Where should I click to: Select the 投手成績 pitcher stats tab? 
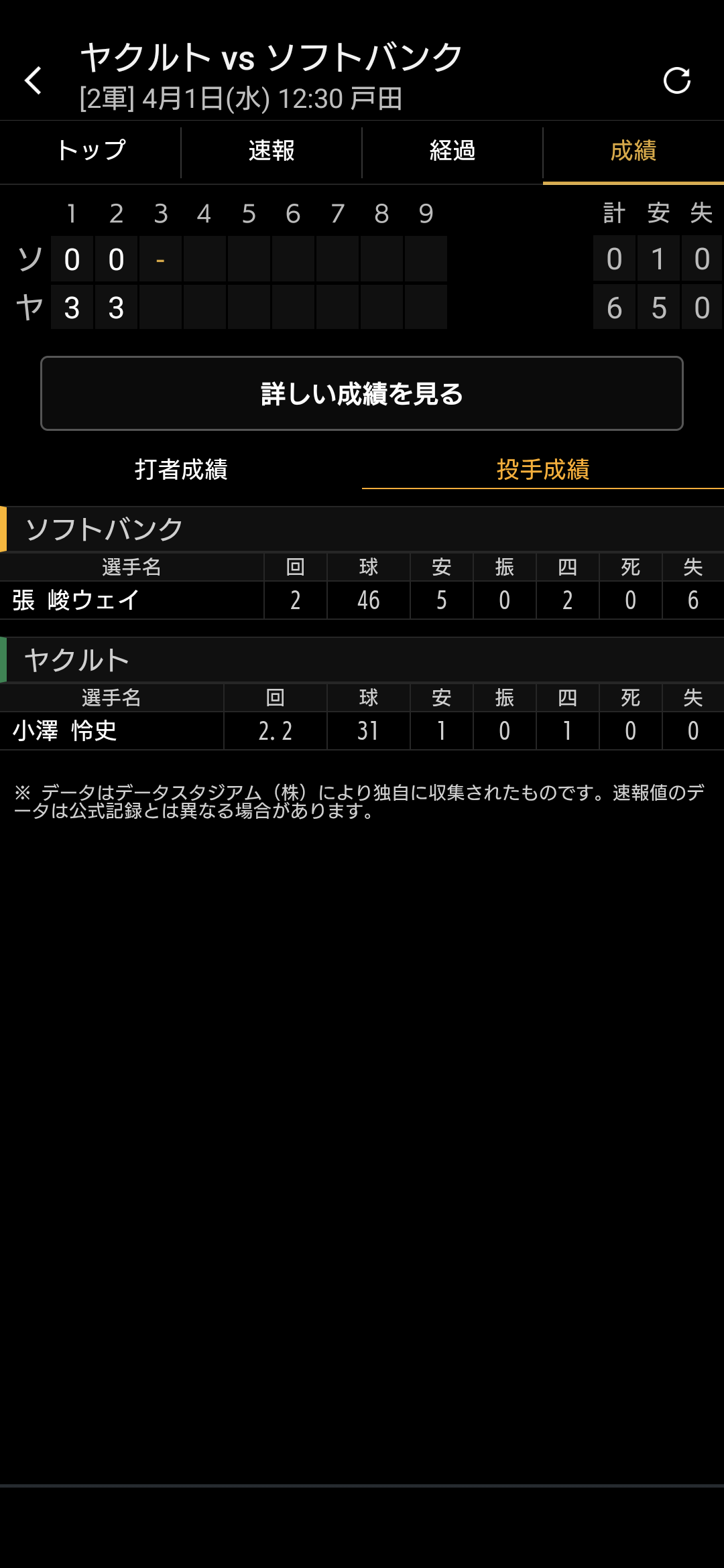coord(543,469)
